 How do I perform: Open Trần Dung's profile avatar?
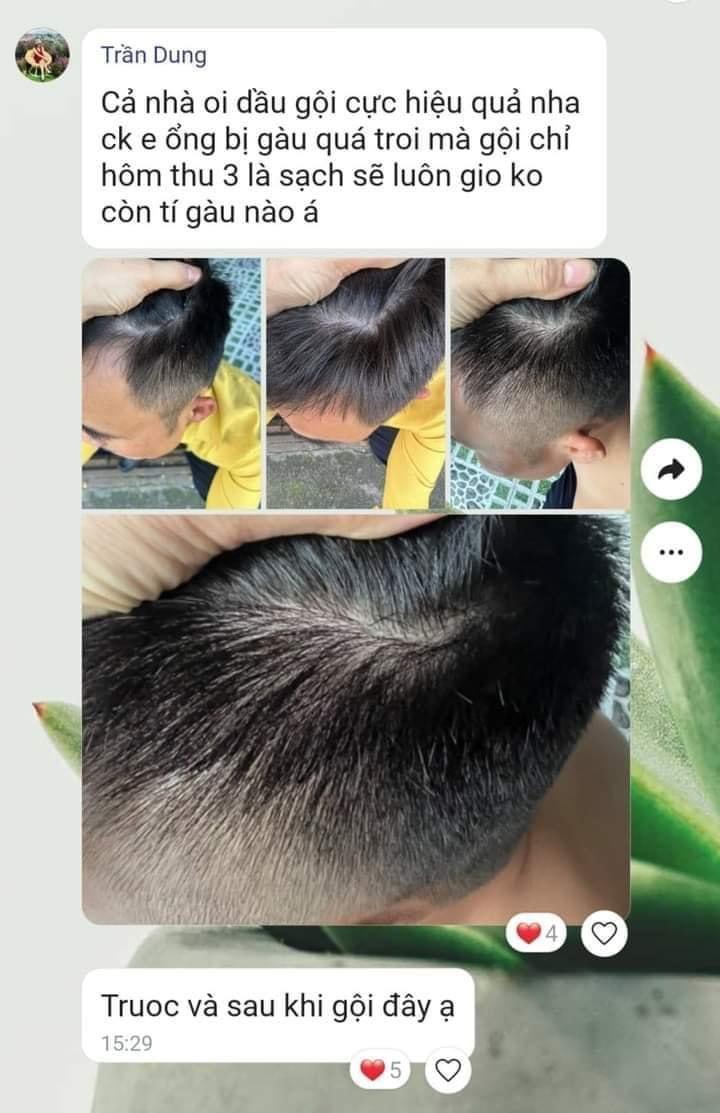pos(43,56)
